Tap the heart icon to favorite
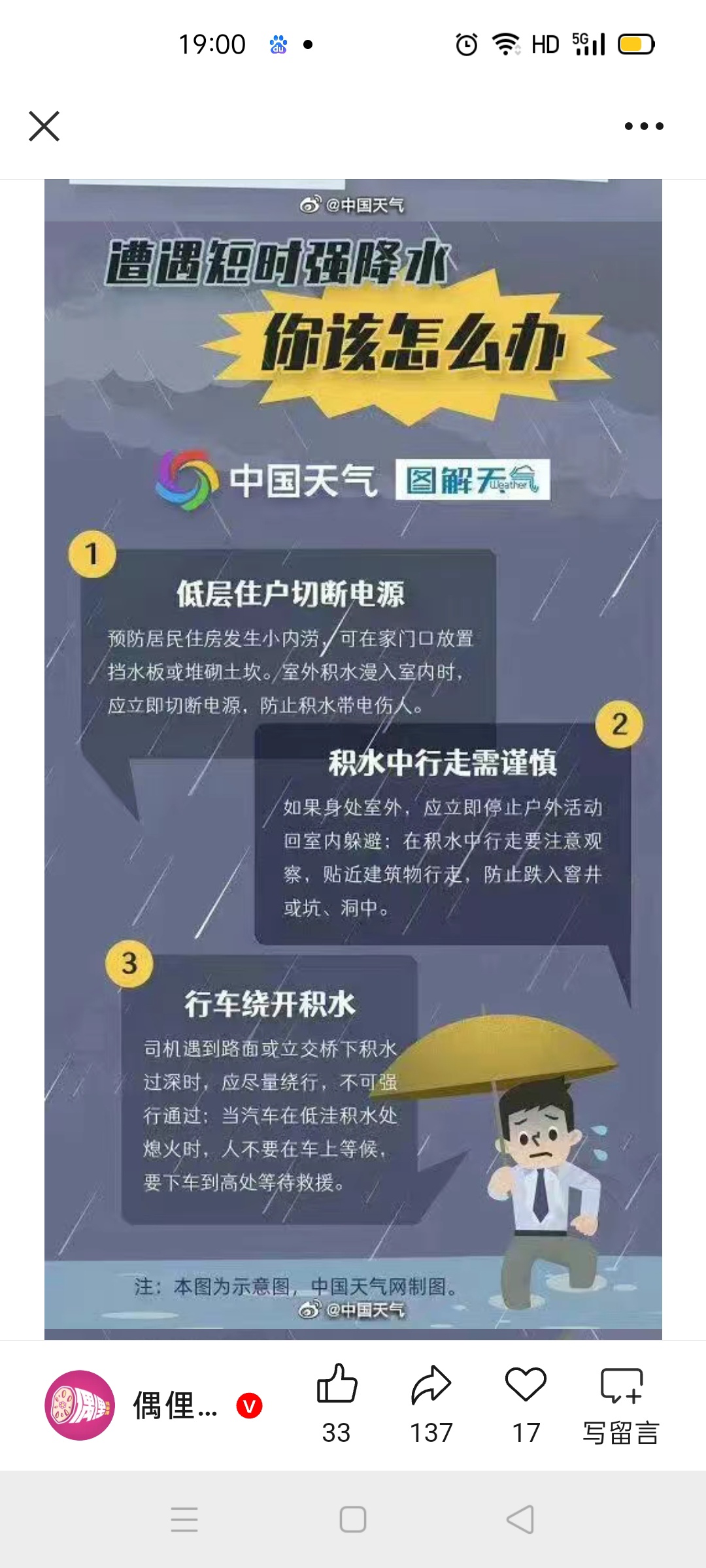 pyautogui.click(x=526, y=1385)
